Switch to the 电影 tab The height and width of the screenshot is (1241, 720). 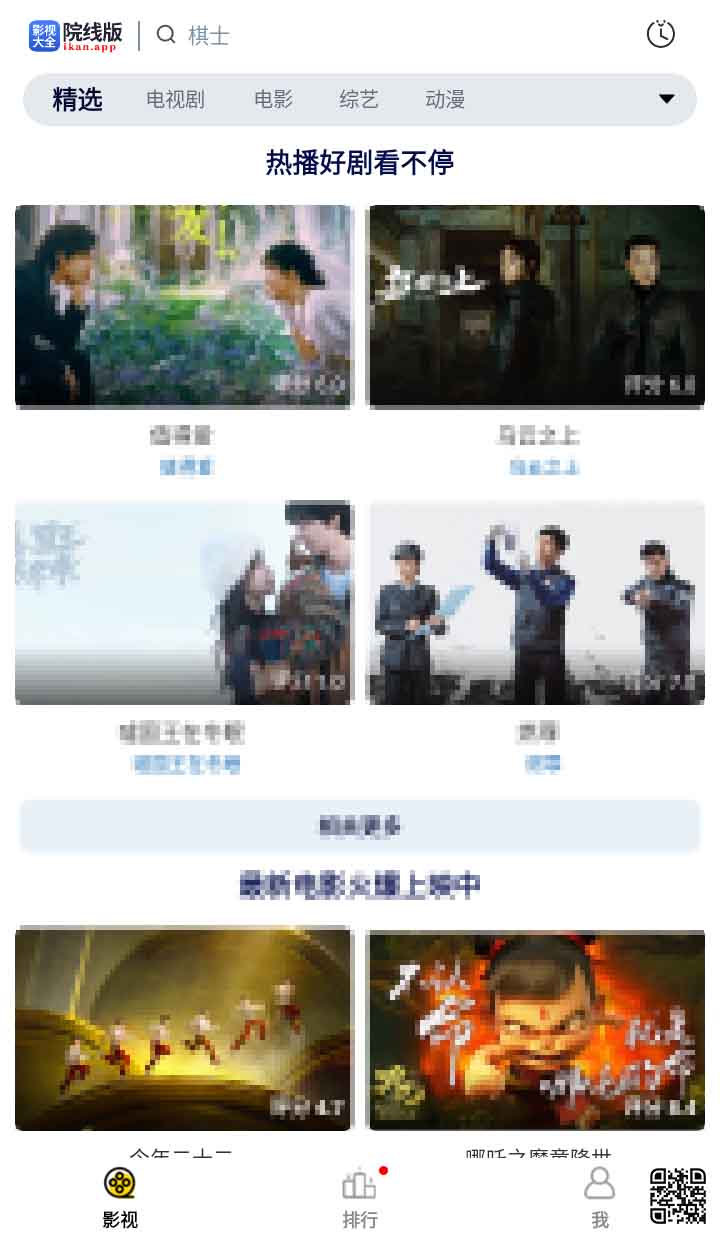[x=273, y=99]
